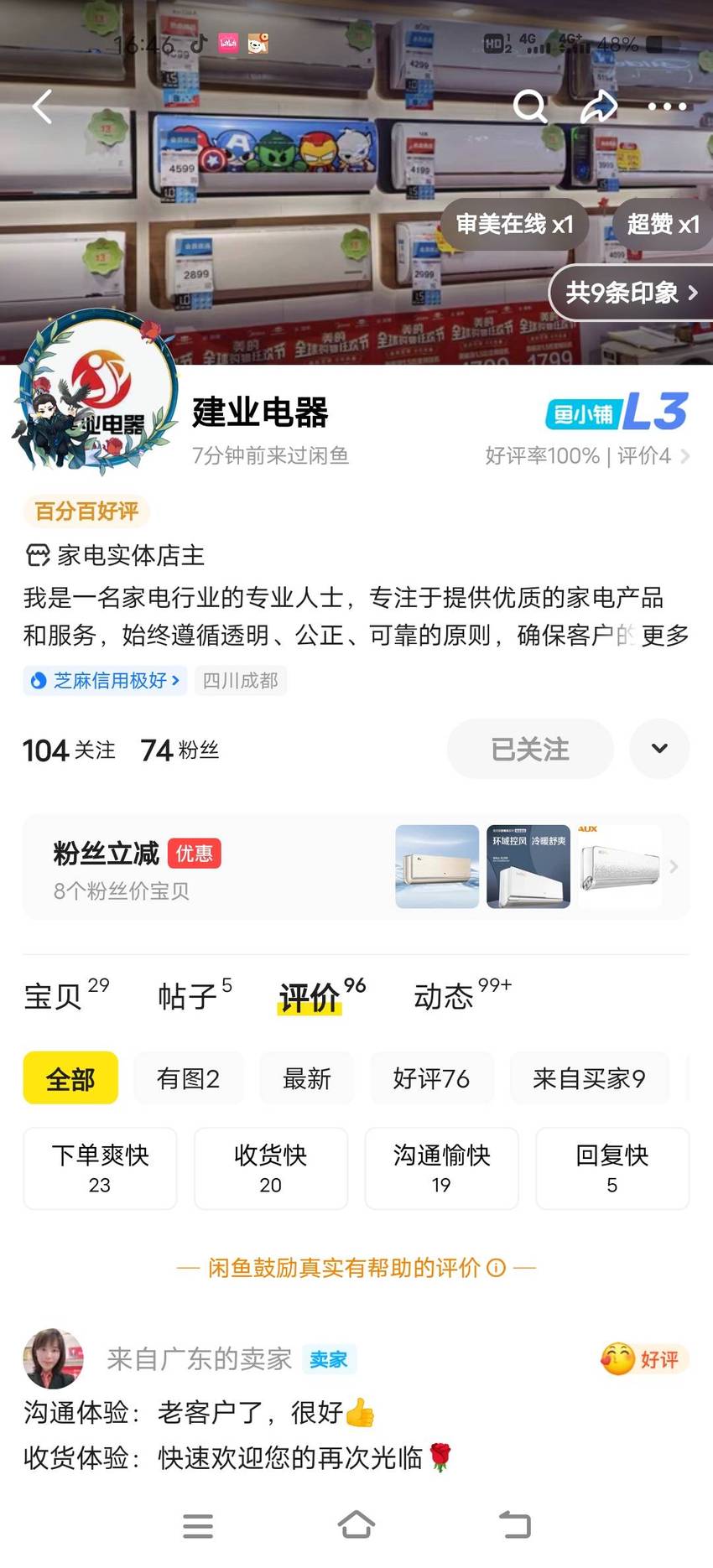Viewport: 713px width, 1568px height.
Task: Select the 下单爽快 review tag
Action: pos(100,1168)
